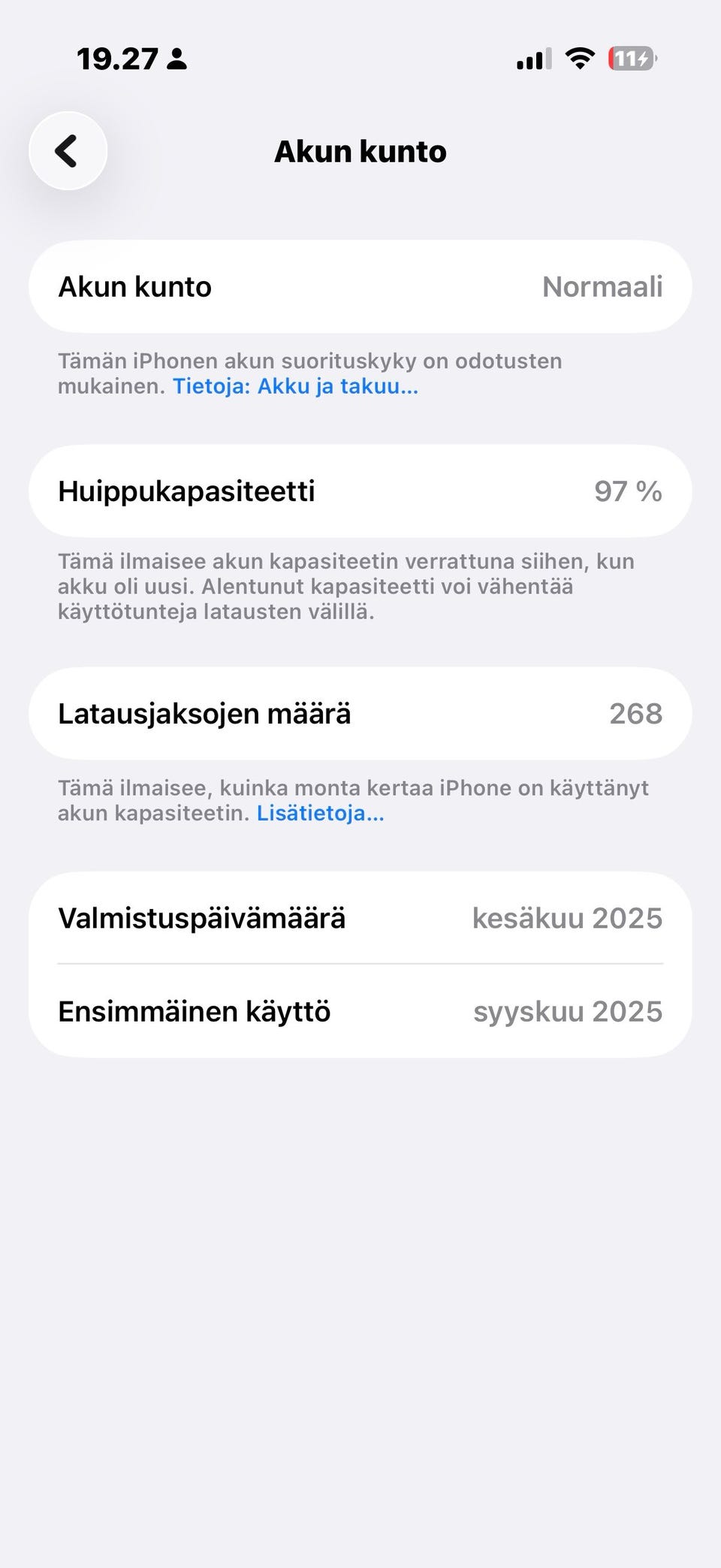Go back from Akun kunto screen
The height and width of the screenshot is (1568, 721).
coord(68,151)
